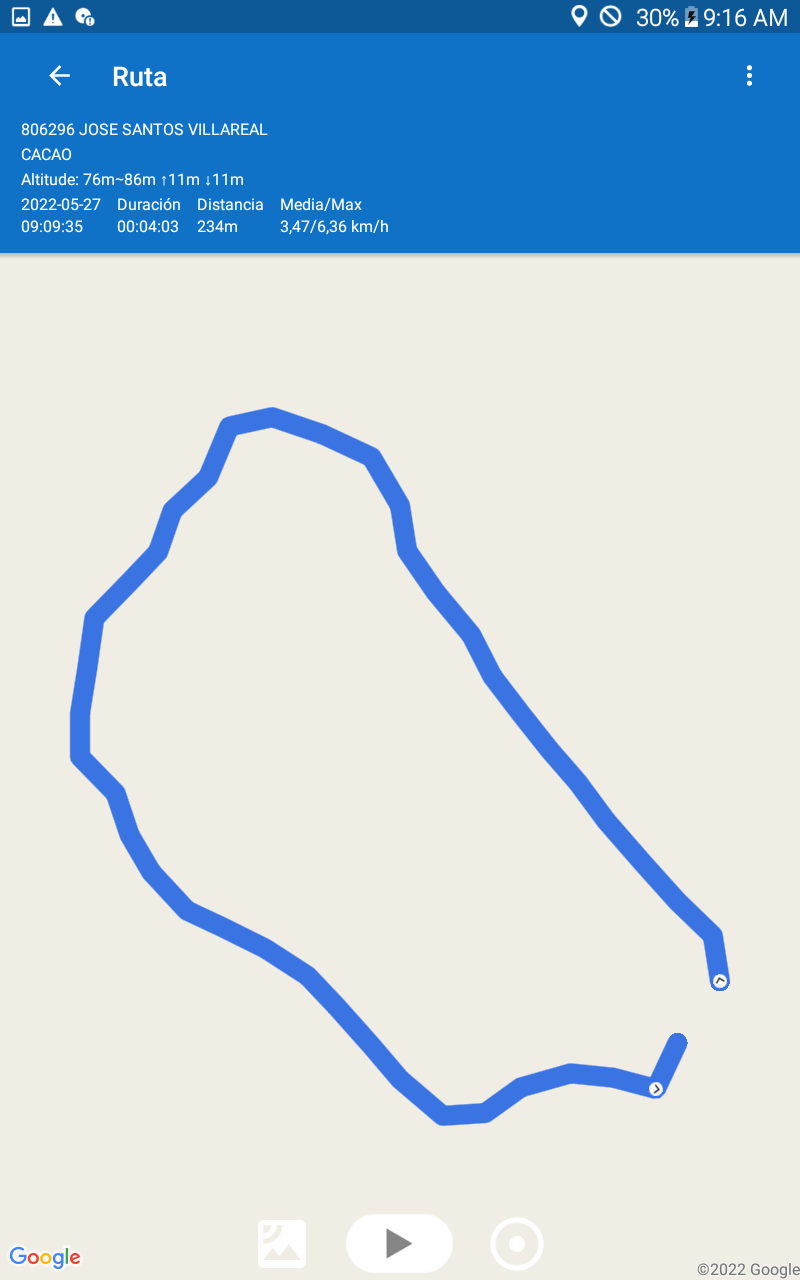The image size is (800, 1280).
Task: Open the three-dot overflow menu
Action: point(749,76)
